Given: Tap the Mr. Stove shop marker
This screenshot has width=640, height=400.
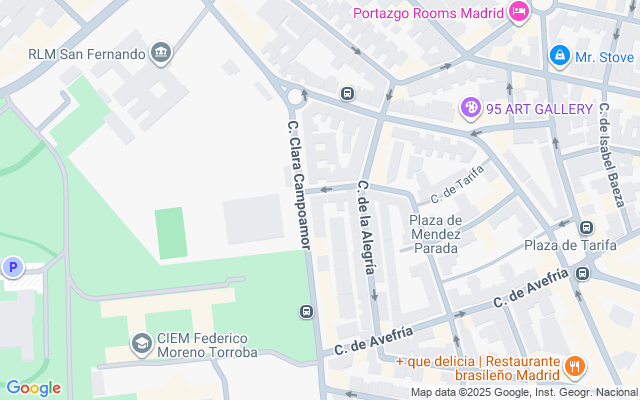Looking at the screenshot, I should point(560,56).
